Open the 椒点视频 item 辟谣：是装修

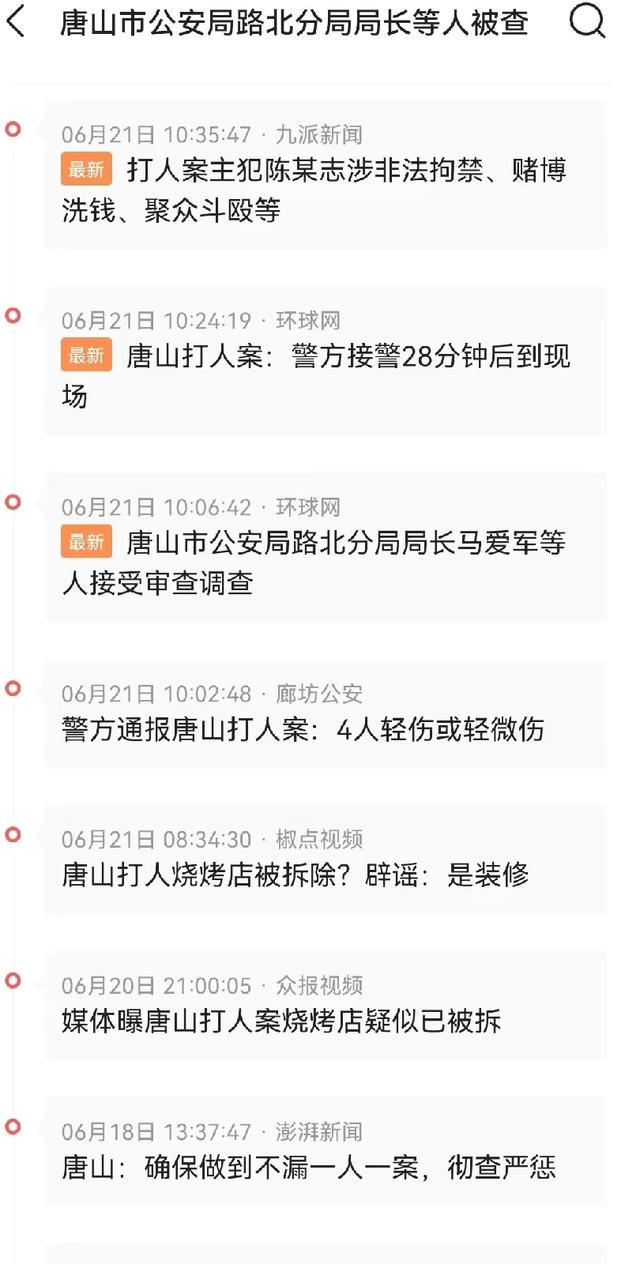tap(325, 860)
